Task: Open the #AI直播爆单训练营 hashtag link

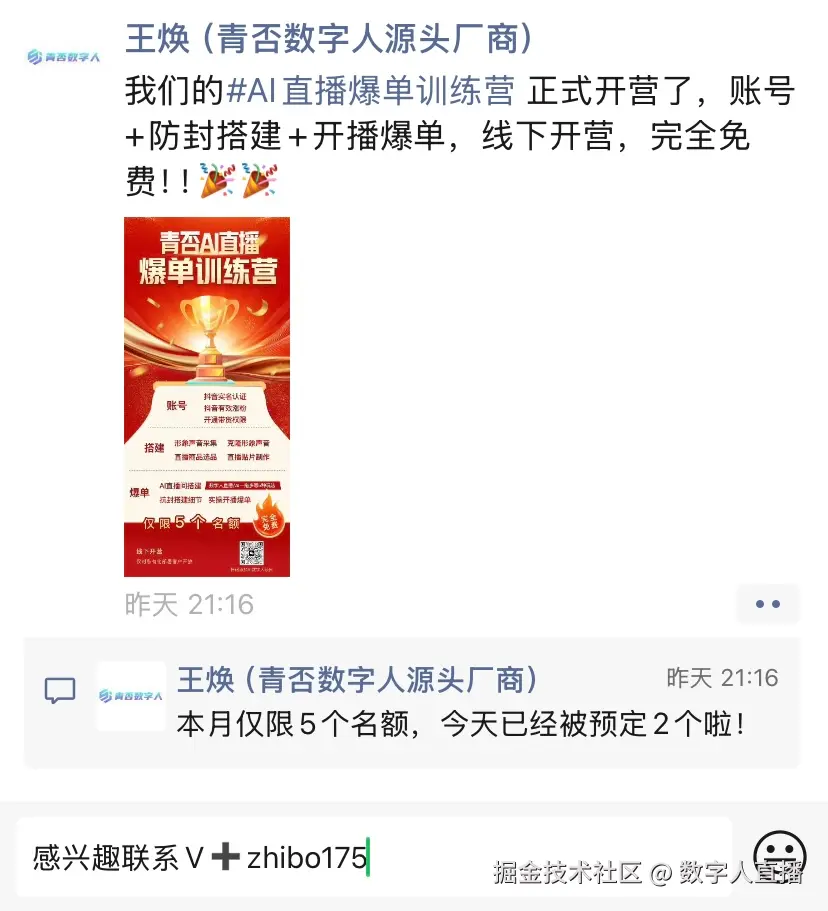Action: pyautogui.click(x=371, y=92)
